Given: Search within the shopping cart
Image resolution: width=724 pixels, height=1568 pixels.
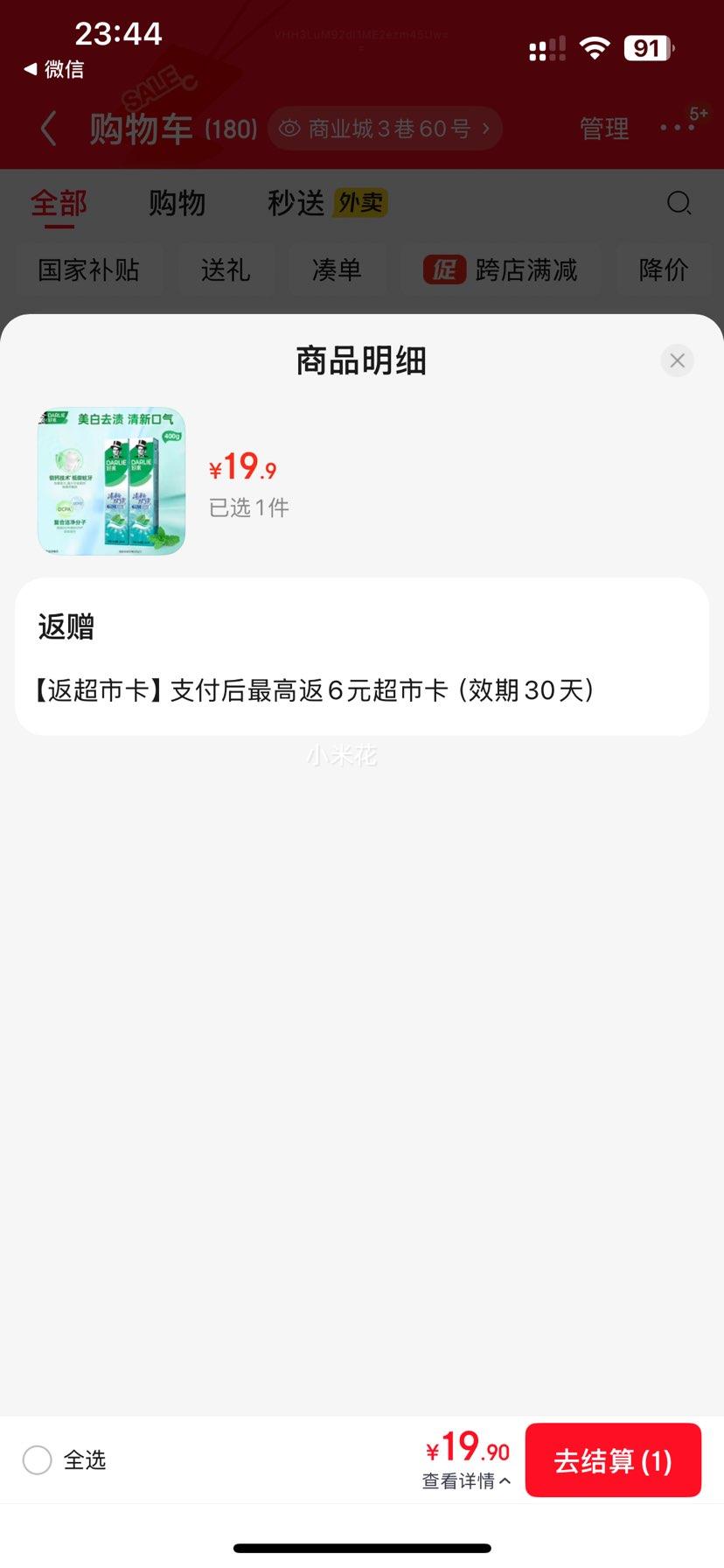Looking at the screenshot, I should [x=679, y=203].
